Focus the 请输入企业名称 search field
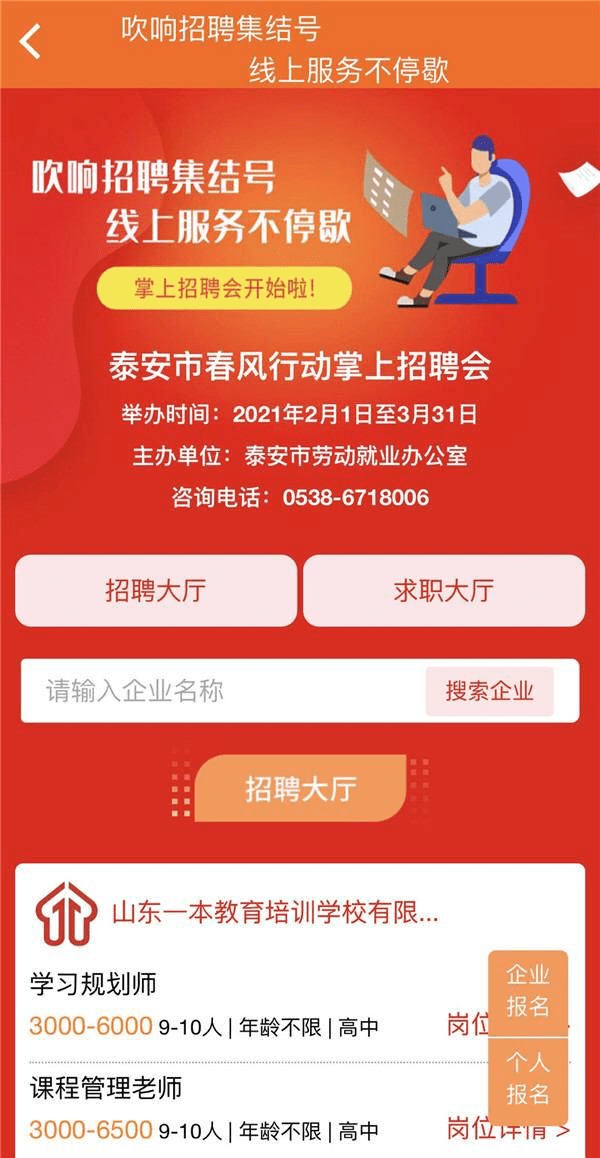This screenshot has width=600, height=1158. click(x=222, y=691)
